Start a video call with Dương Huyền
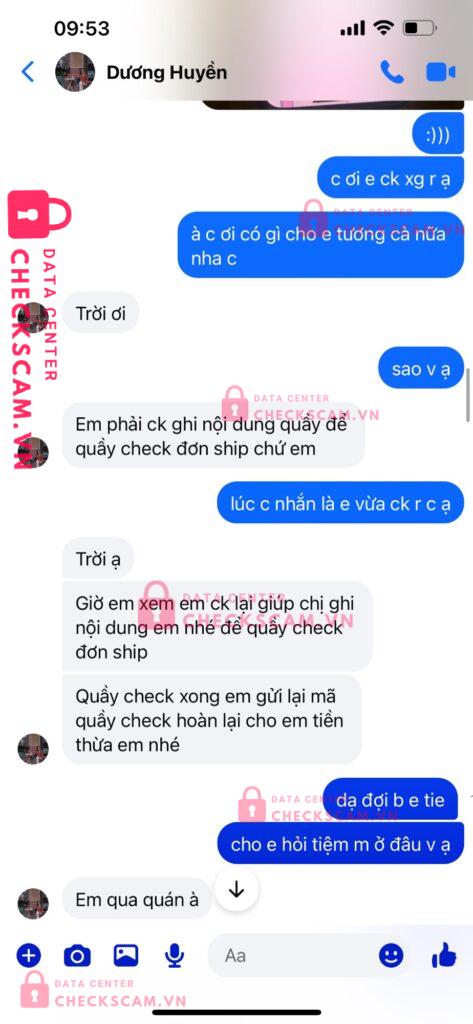The width and height of the screenshot is (473, 1024). 441,72
